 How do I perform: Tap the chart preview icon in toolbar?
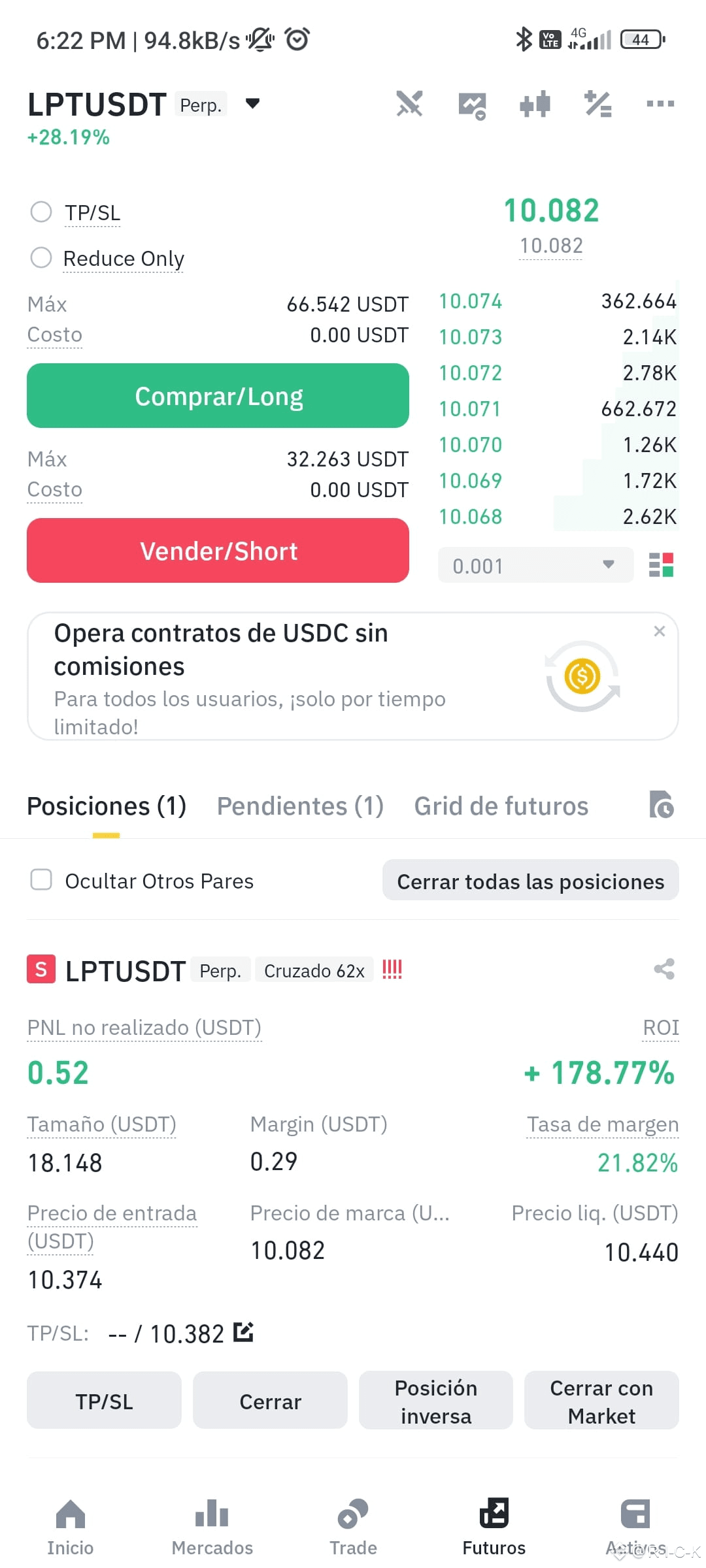472,105
